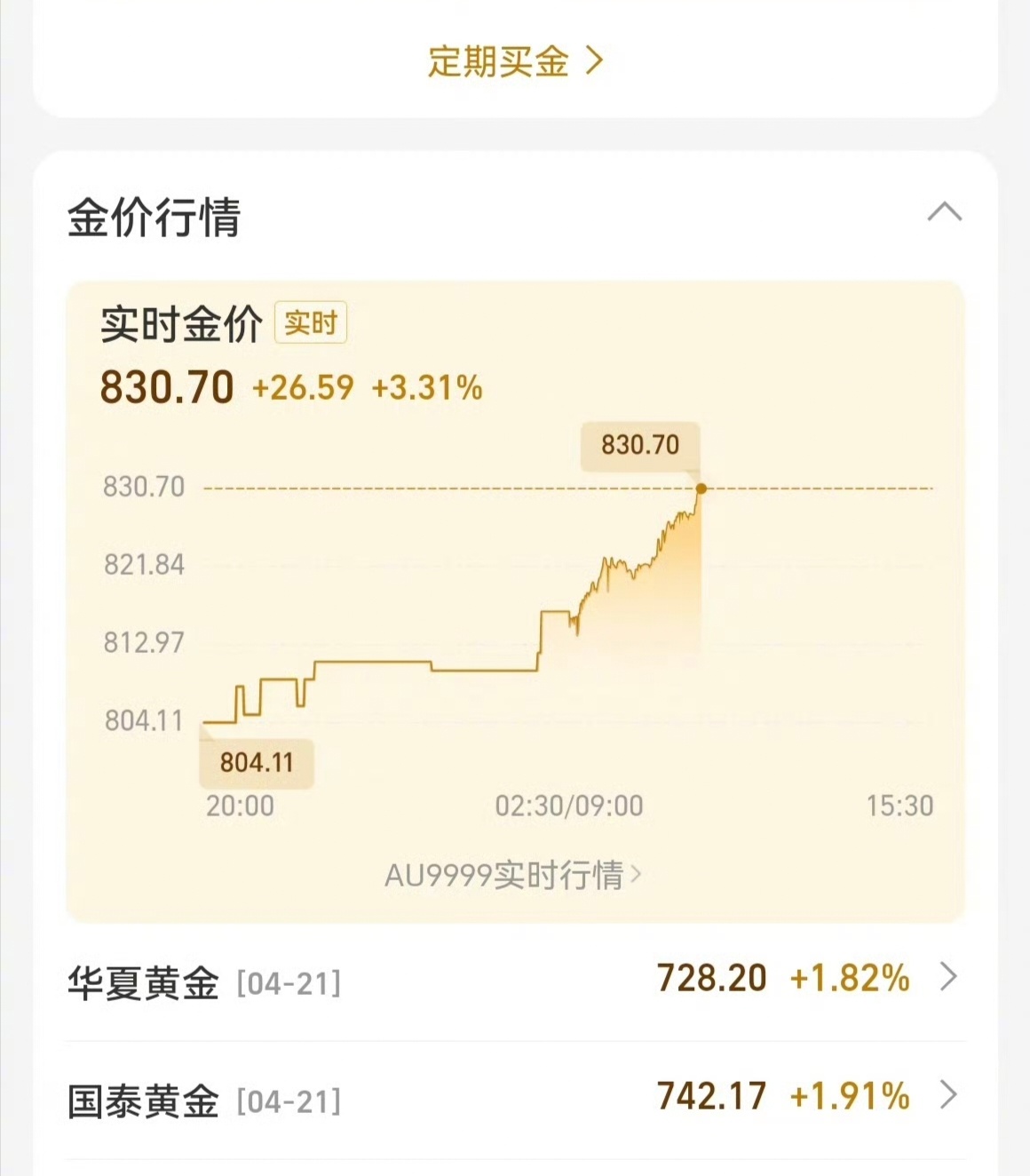This screenshot has width=1030, height=1176.
Task: Tap the 804.11 low price tooltip
Action: tap(256, 763)
